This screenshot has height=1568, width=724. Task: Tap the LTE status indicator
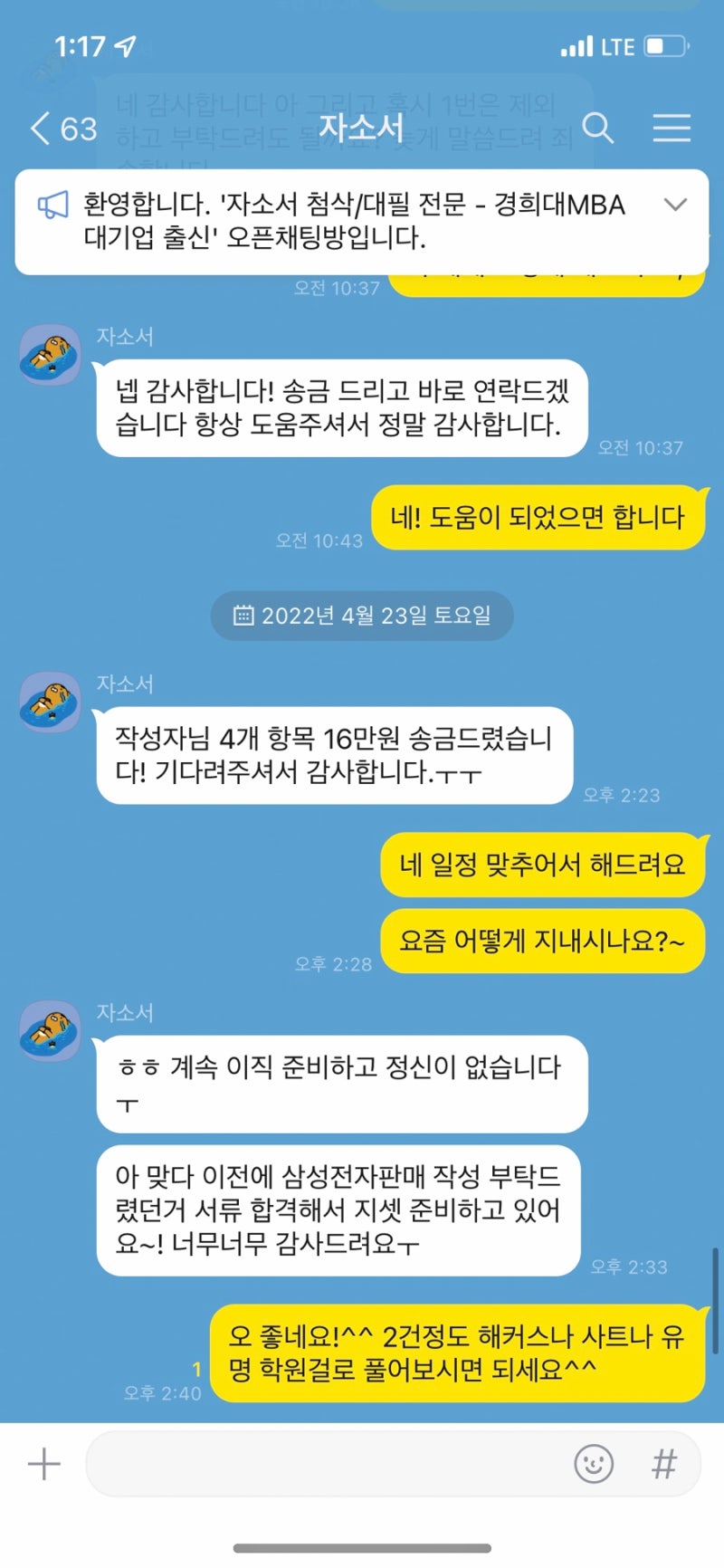pyautogui.click(x=619, y=45)
